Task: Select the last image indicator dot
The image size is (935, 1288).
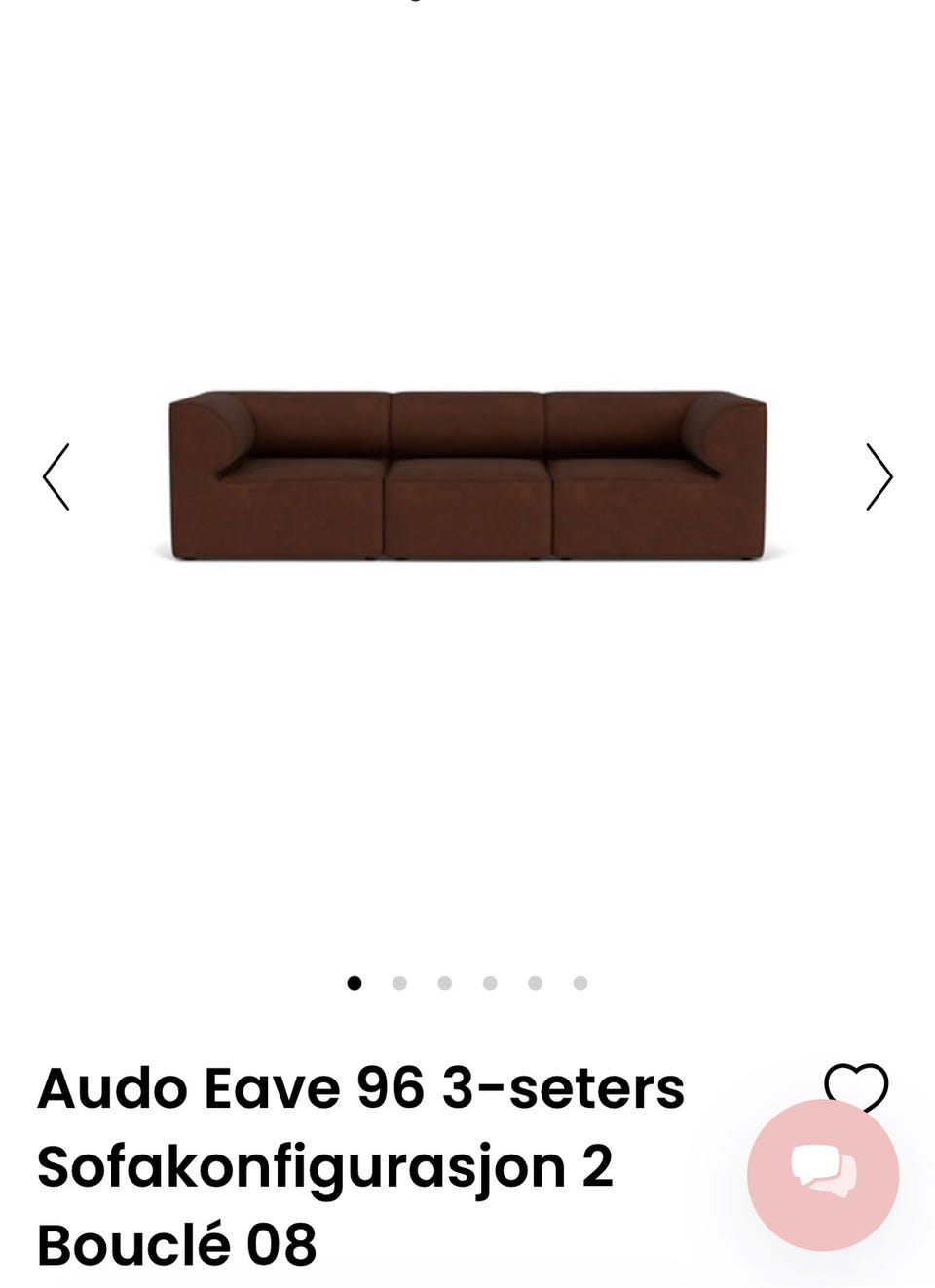Action: click(580, 983)
